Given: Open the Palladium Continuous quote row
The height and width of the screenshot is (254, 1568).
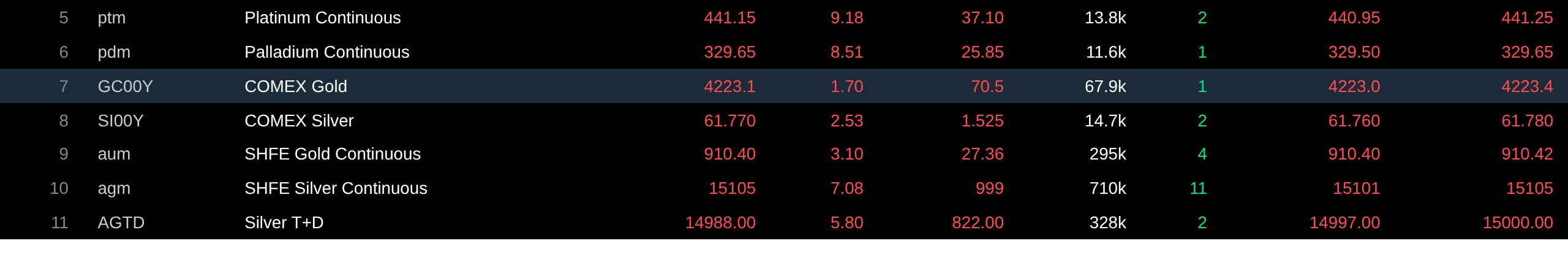Looking at the screenshot, I should pos(784,52).
